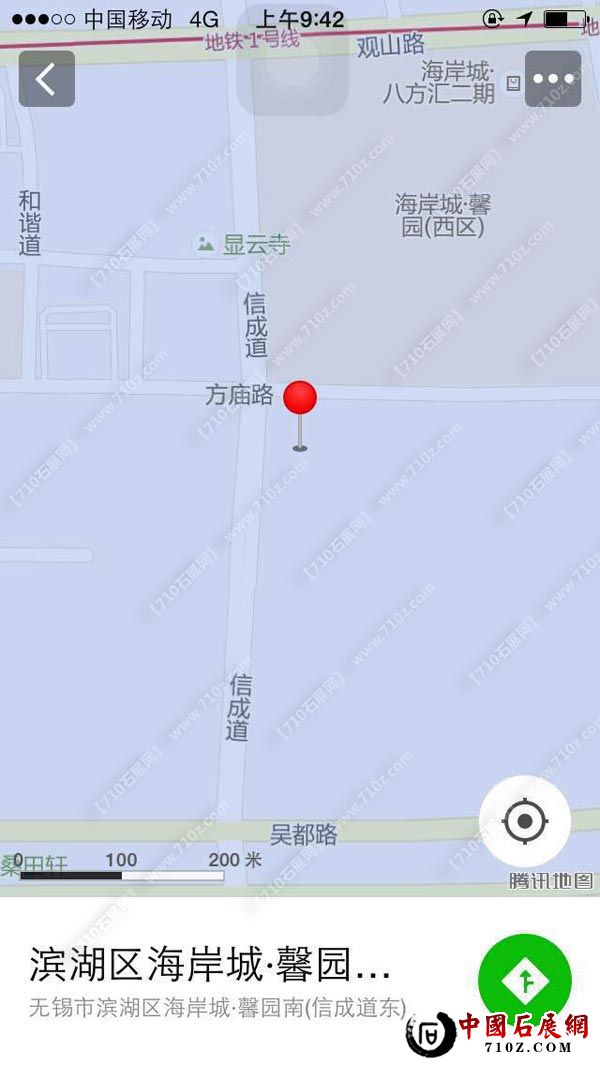The image size is (600, 1065).
Task: Go back using the top-left arrow
Action: tap(47, 79)
